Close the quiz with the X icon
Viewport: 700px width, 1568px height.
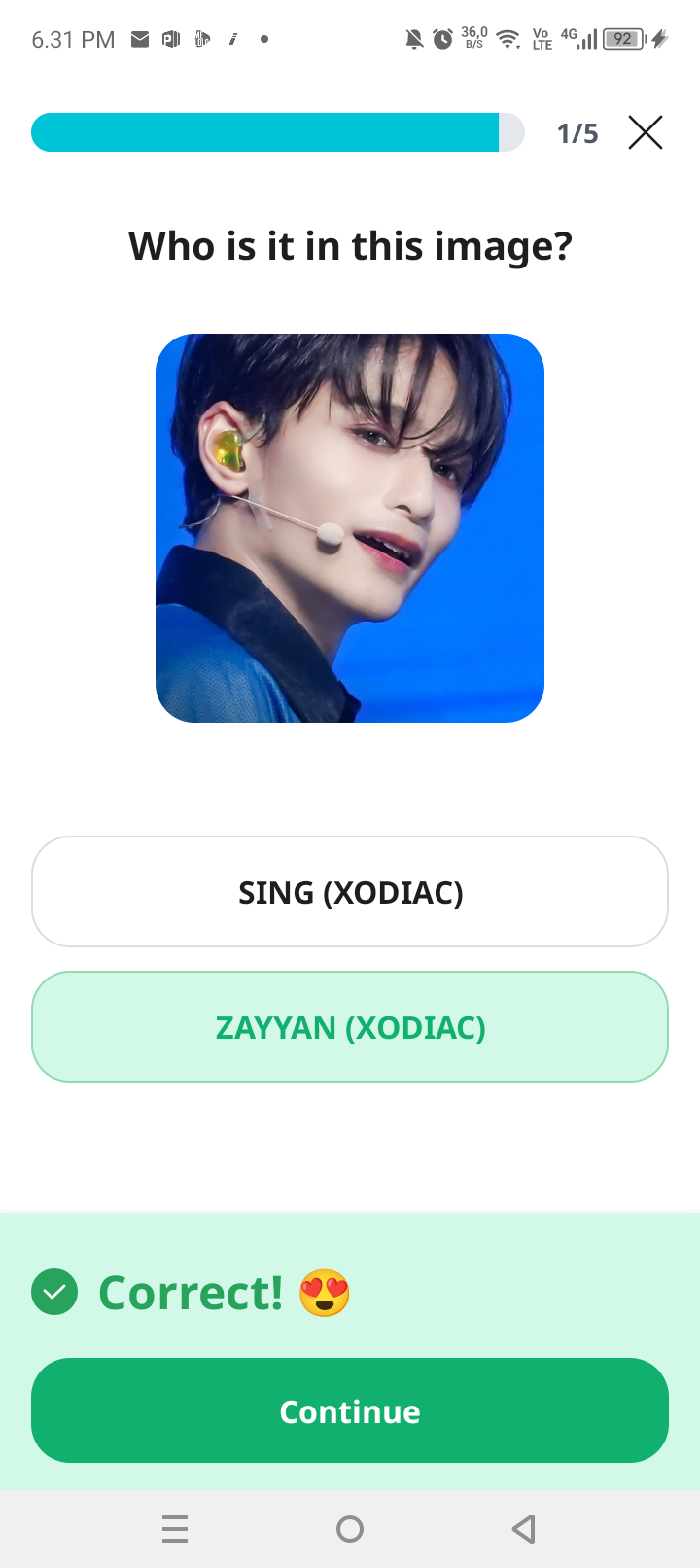[x=645, y=132]
